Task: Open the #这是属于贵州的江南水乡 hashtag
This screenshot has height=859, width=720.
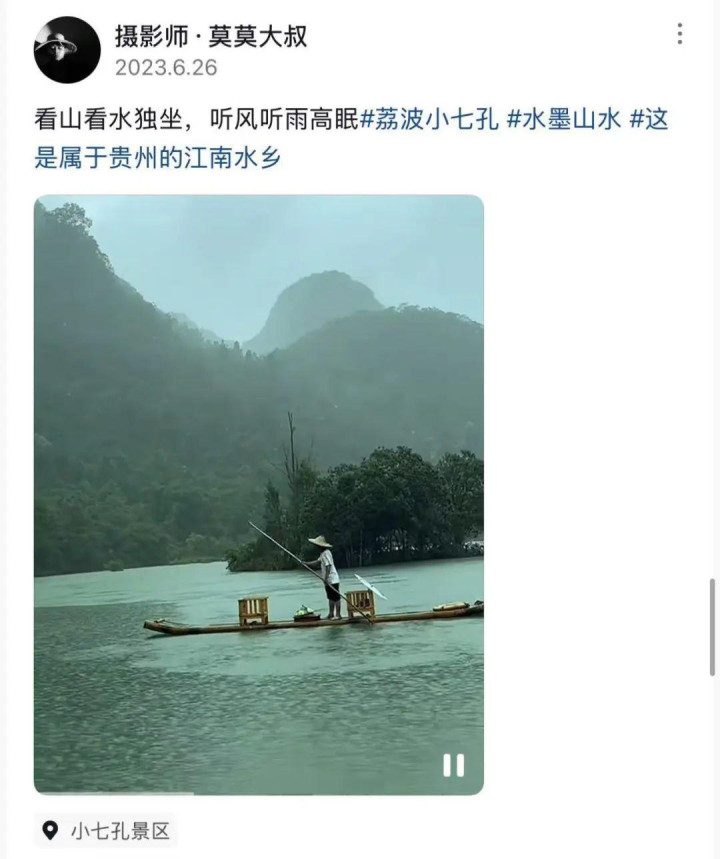Action: 158,157
